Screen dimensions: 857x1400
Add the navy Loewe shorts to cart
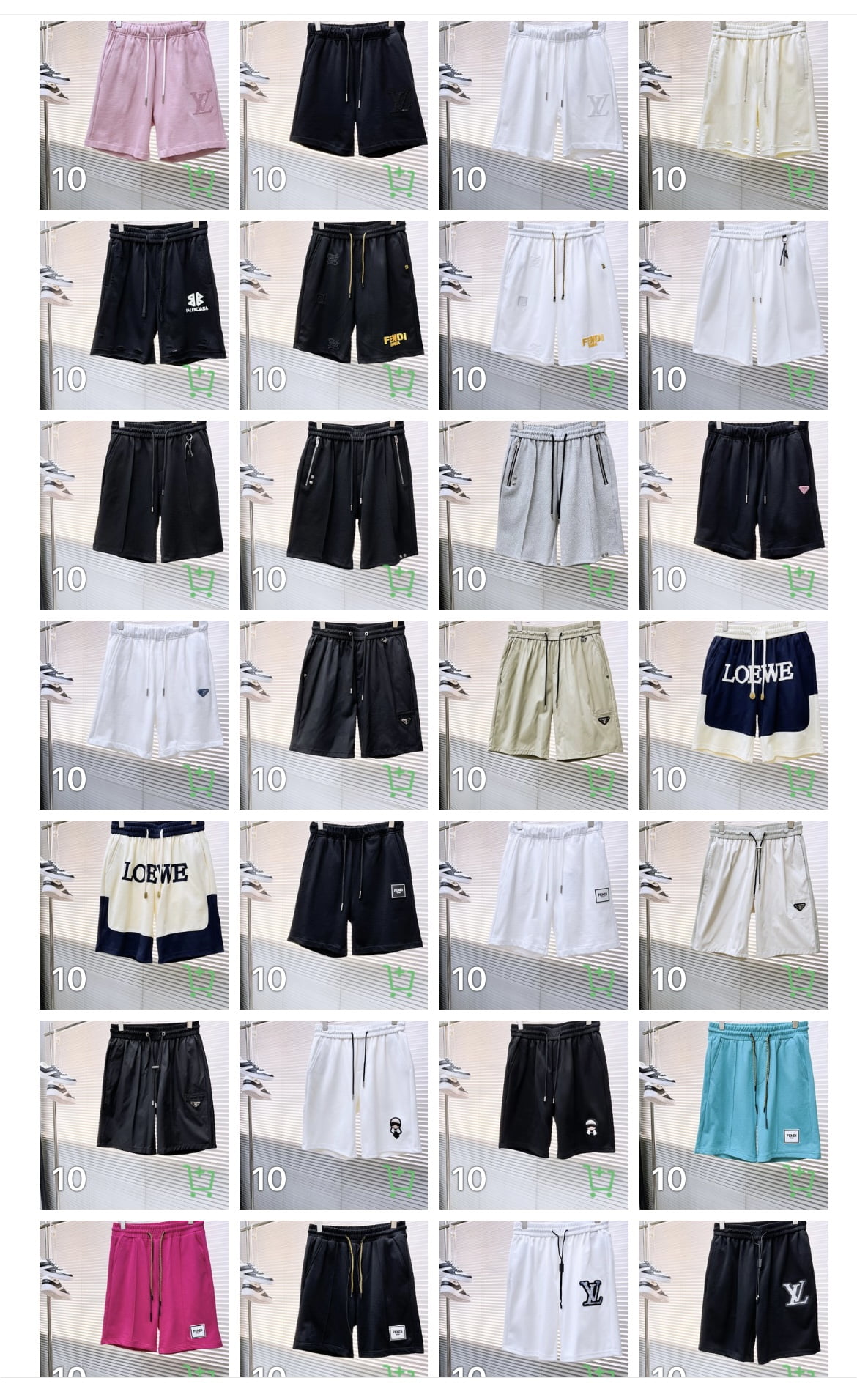click(x=798, y=782)
